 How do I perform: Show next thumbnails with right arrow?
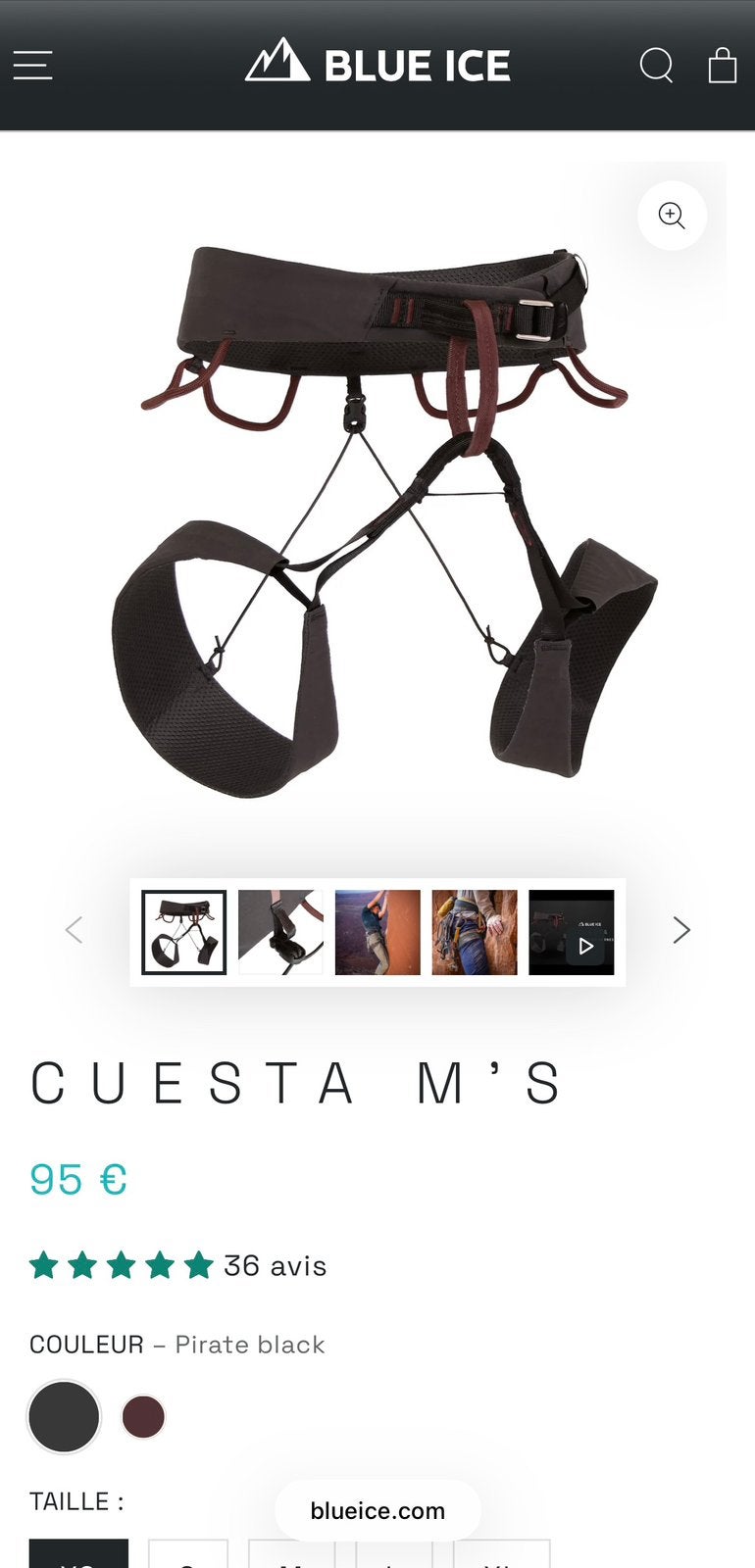tap(681, 930)
